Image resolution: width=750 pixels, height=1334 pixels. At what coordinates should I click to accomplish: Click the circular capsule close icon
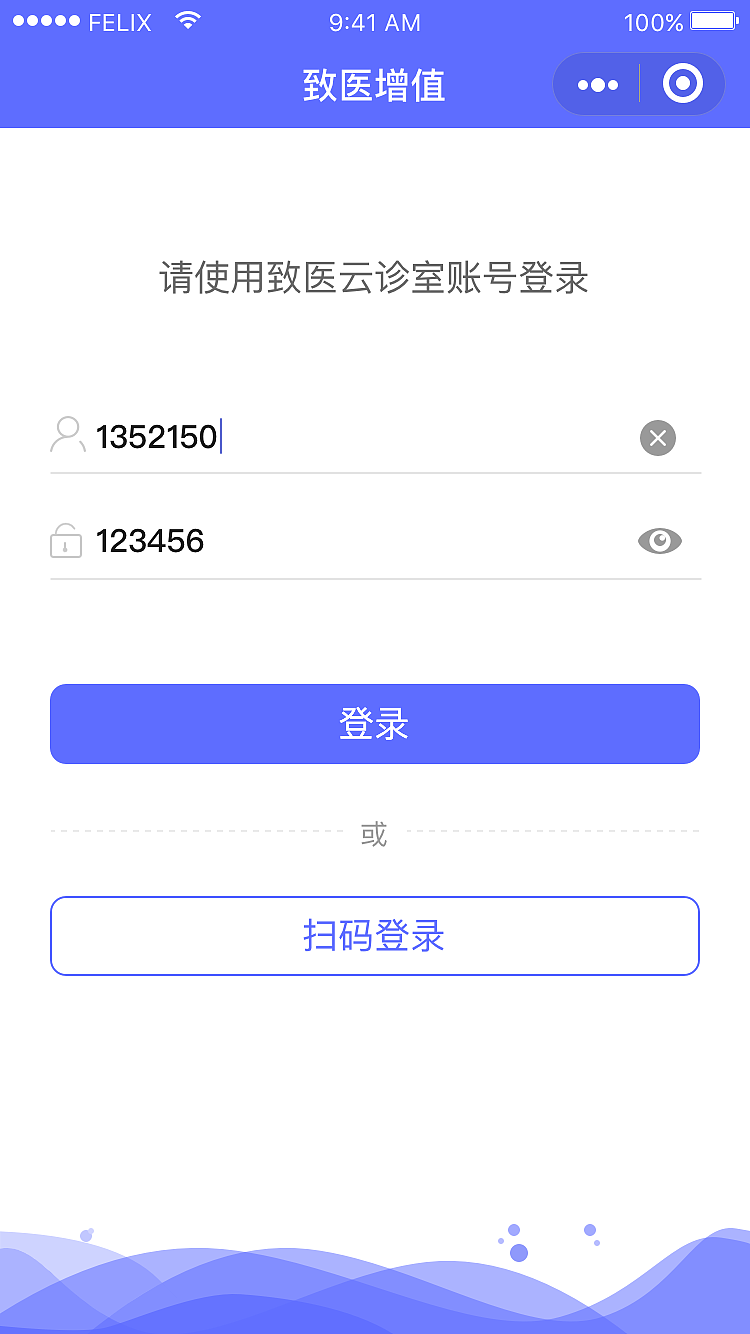click(x=682, y=84)
